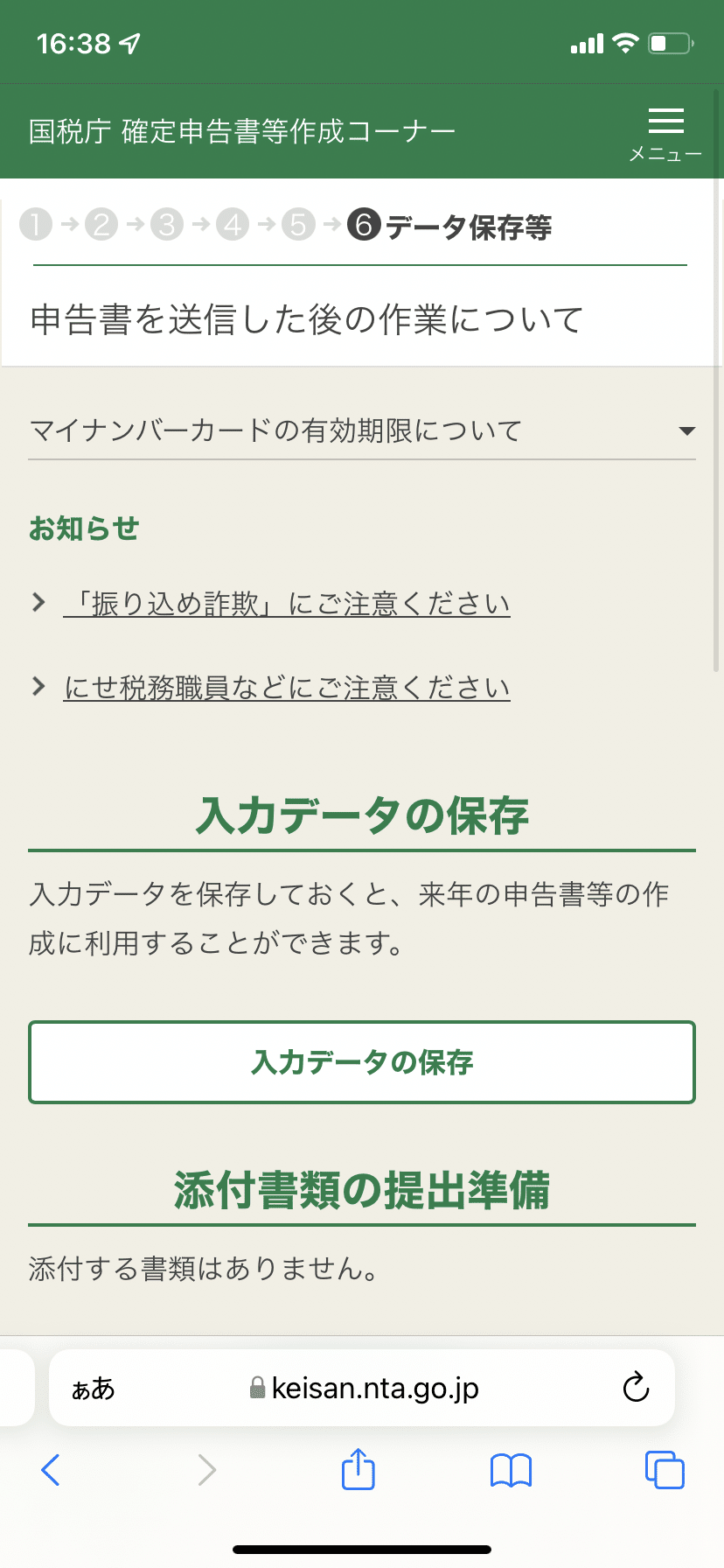Open the メニュー hamburger menu
The width and height of the screenshot is (724, 1568).
tap(665, 134)
